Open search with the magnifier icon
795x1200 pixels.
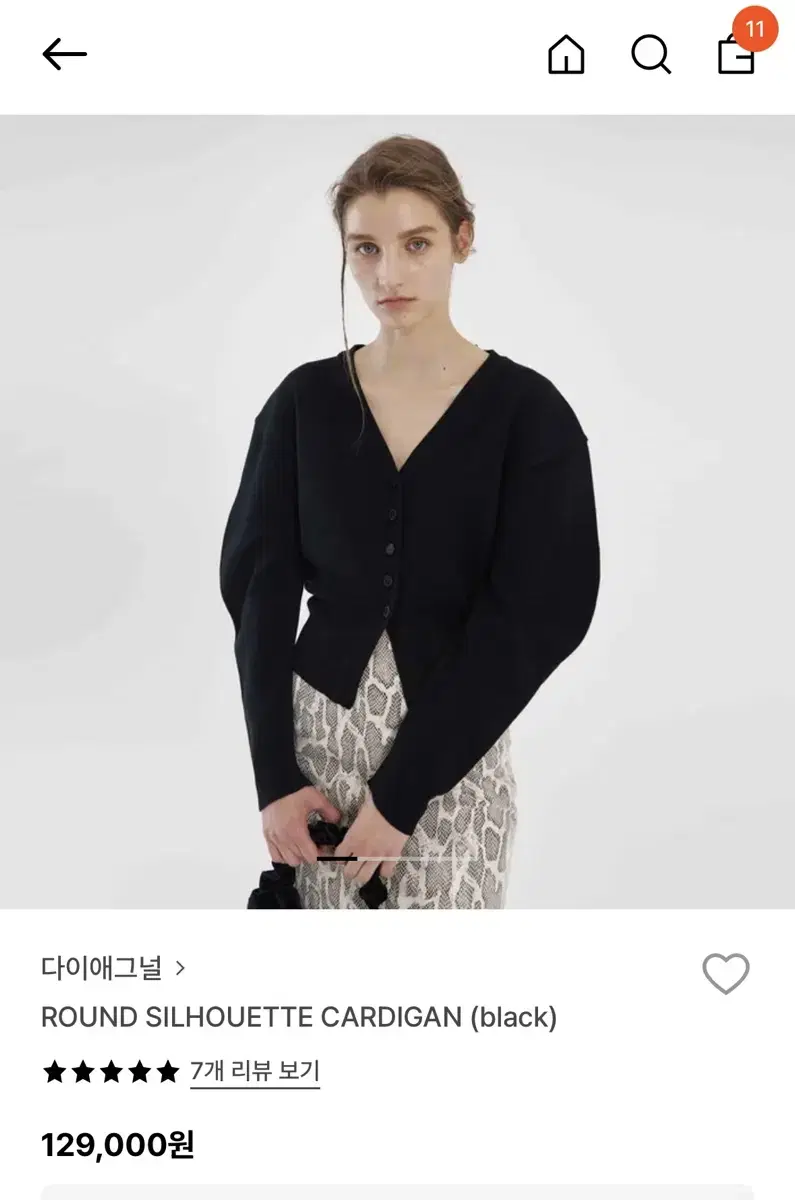(652, 55)
